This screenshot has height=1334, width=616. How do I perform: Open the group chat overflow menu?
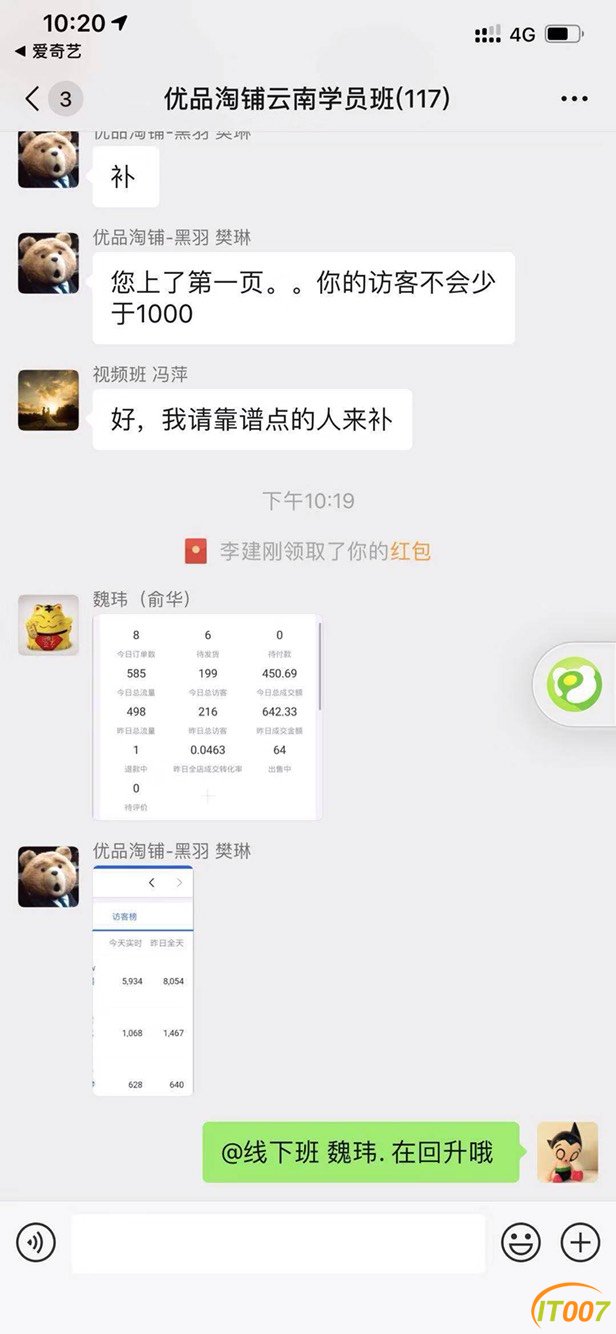point(574,99)
